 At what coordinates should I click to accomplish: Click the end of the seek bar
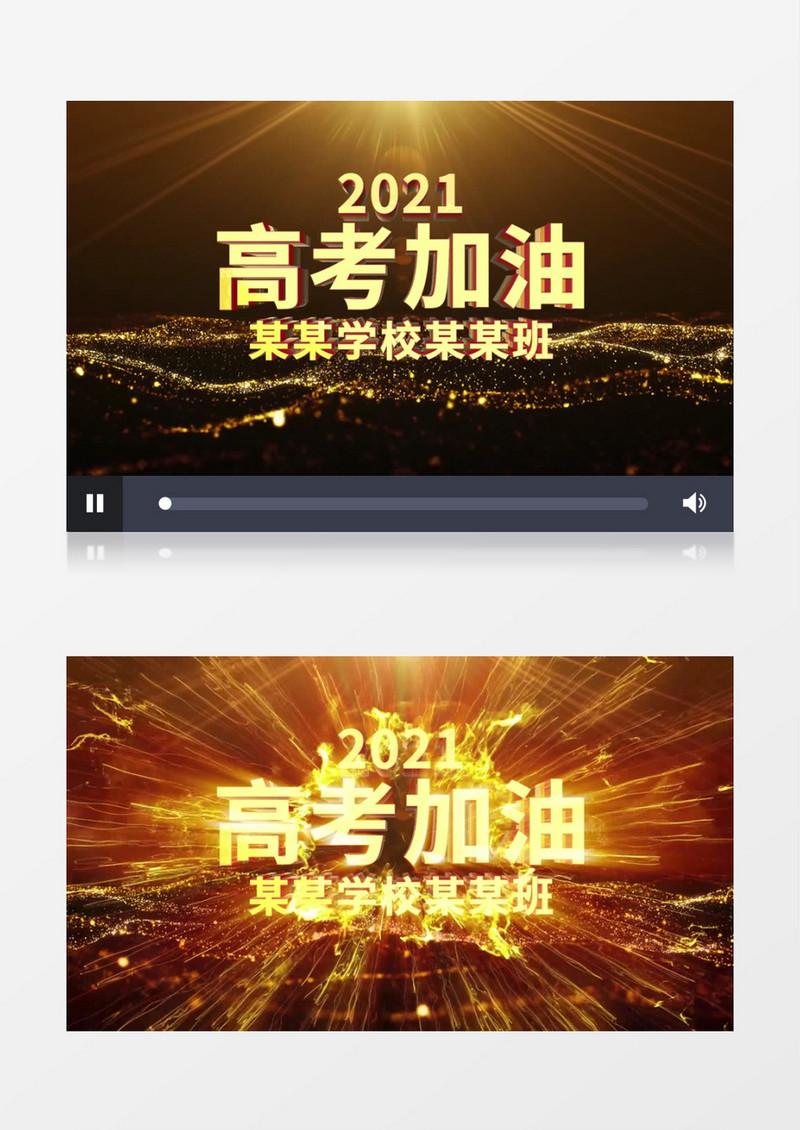pyautogui.click(x=645, y=503)
